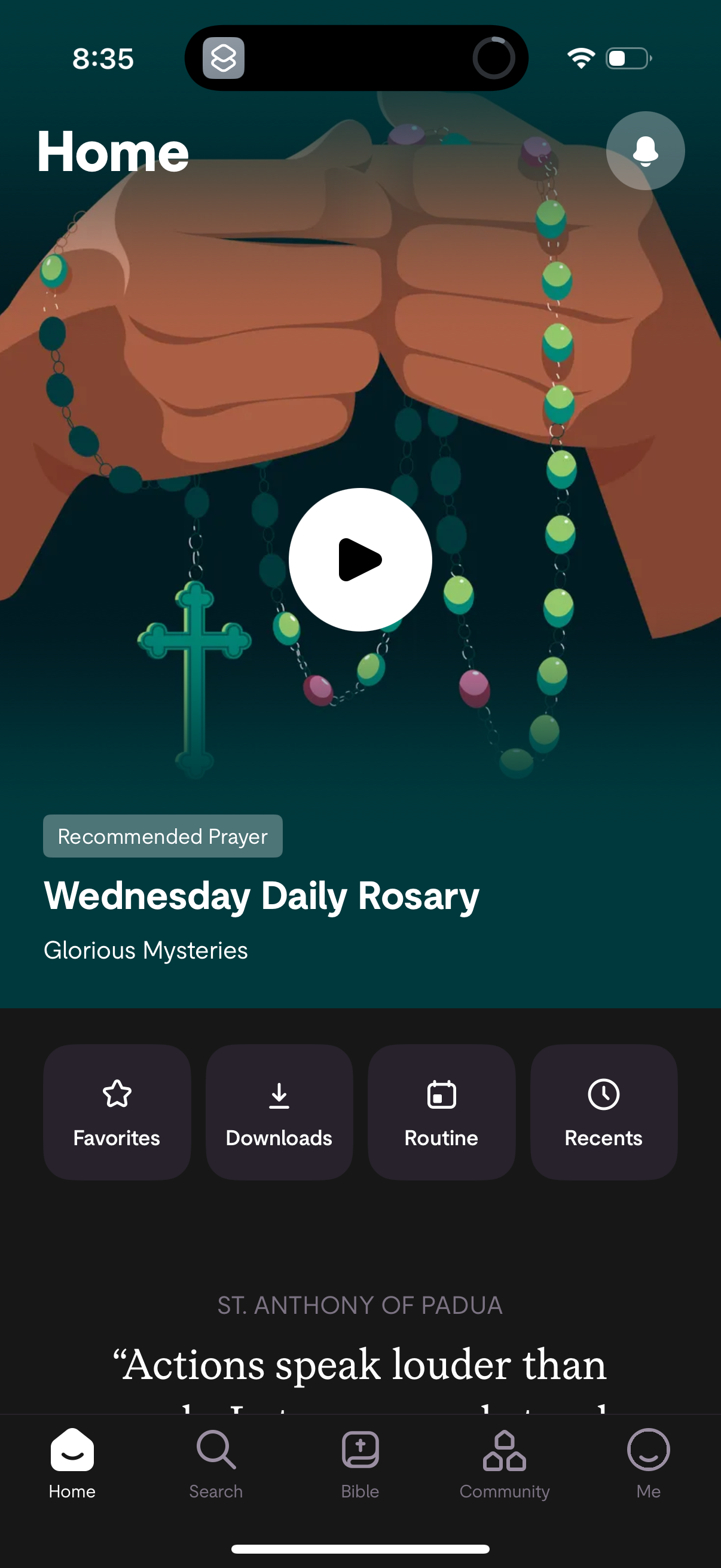View Recents
Screen dimensions: 721x1568
point(603,1112)
